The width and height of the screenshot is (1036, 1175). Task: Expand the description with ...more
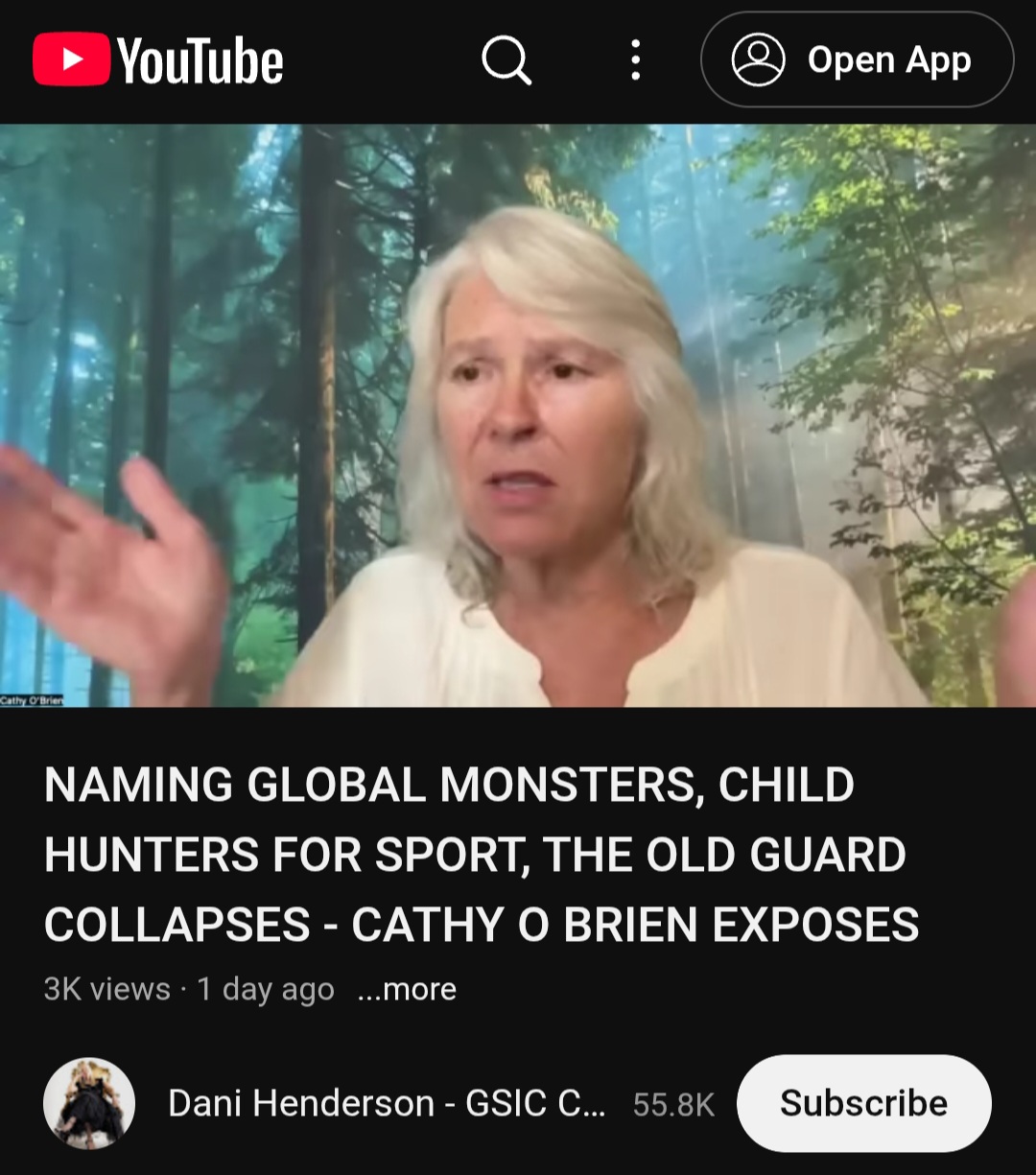click(x=406, y=989)
